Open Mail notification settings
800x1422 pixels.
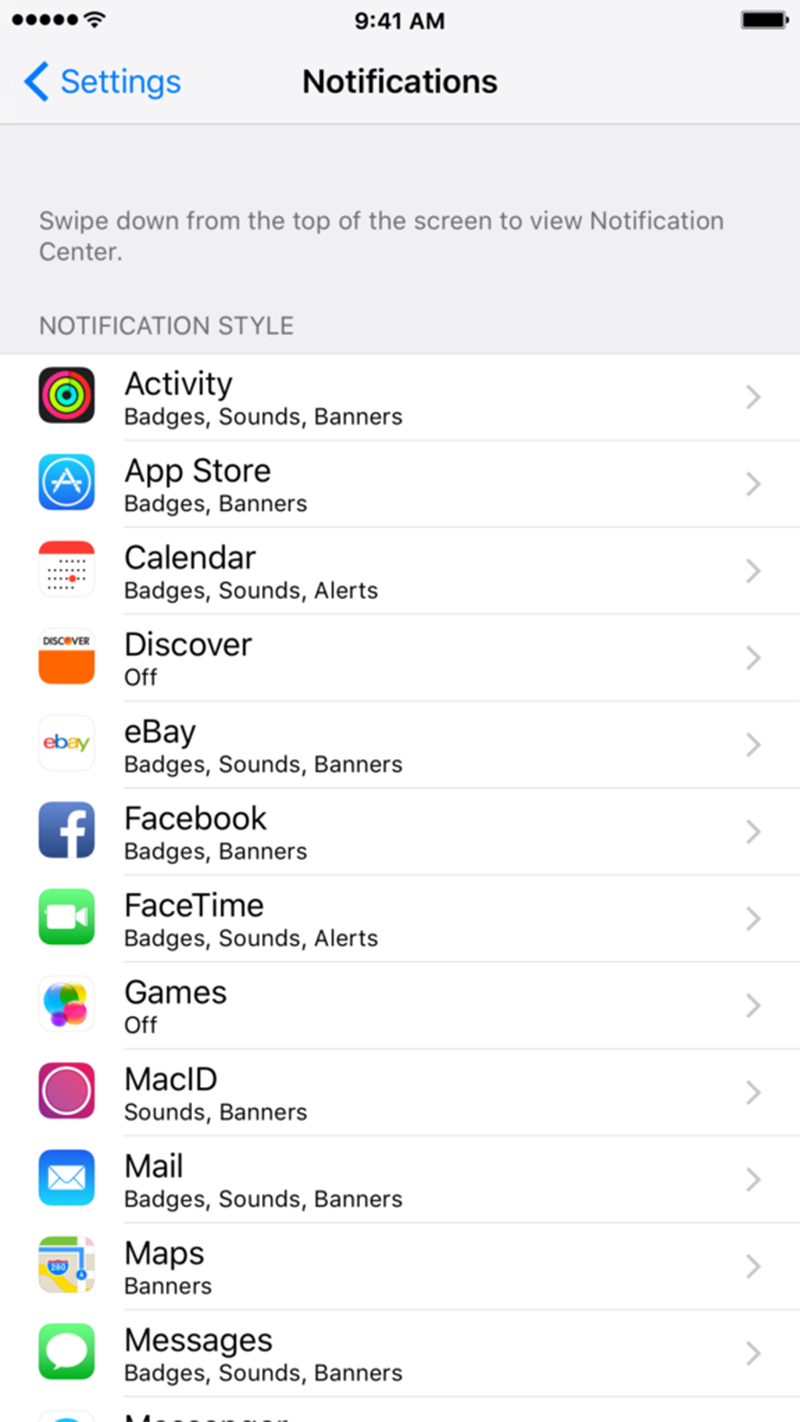(400, 1180)
